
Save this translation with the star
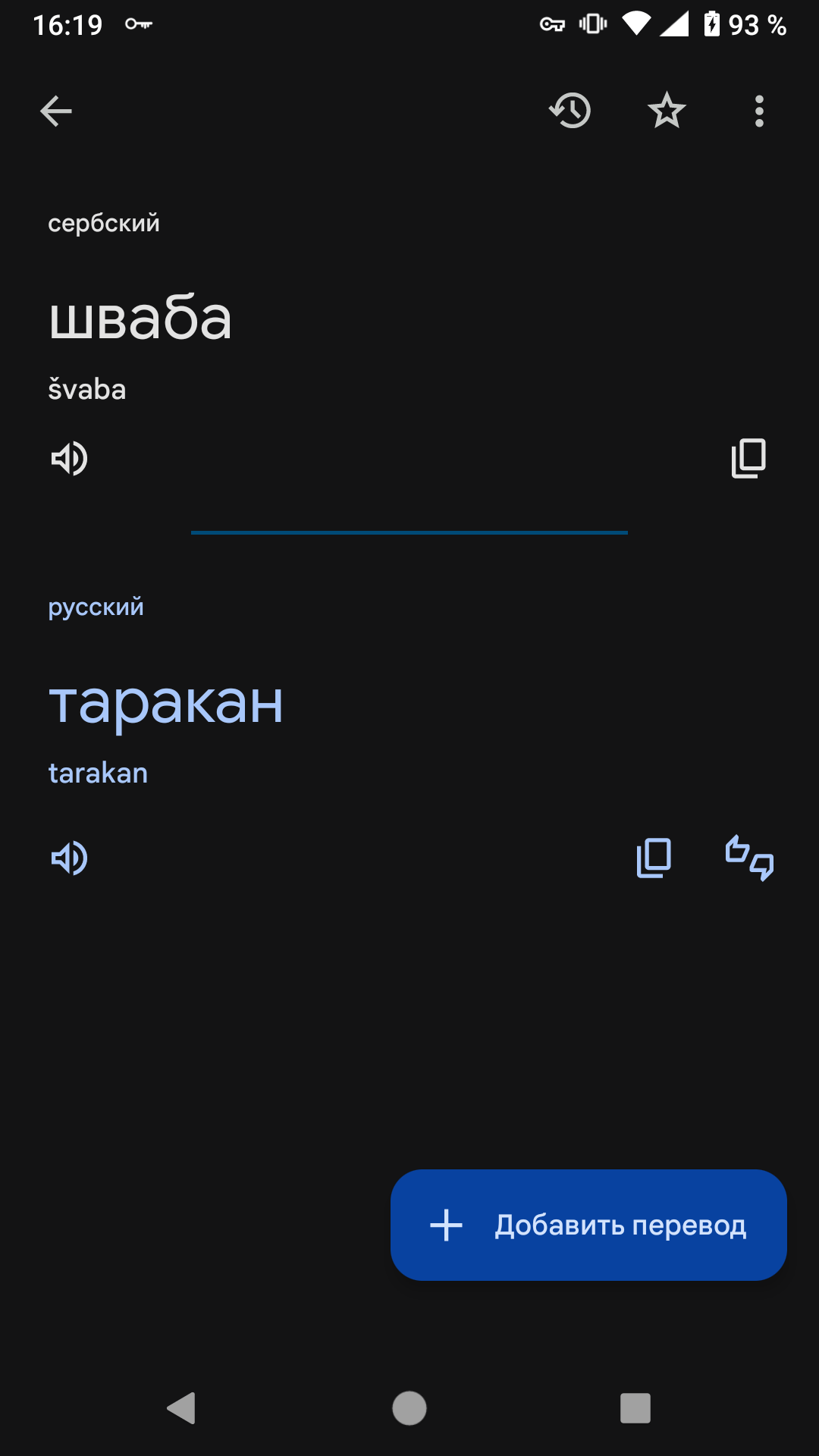(667, 111)
